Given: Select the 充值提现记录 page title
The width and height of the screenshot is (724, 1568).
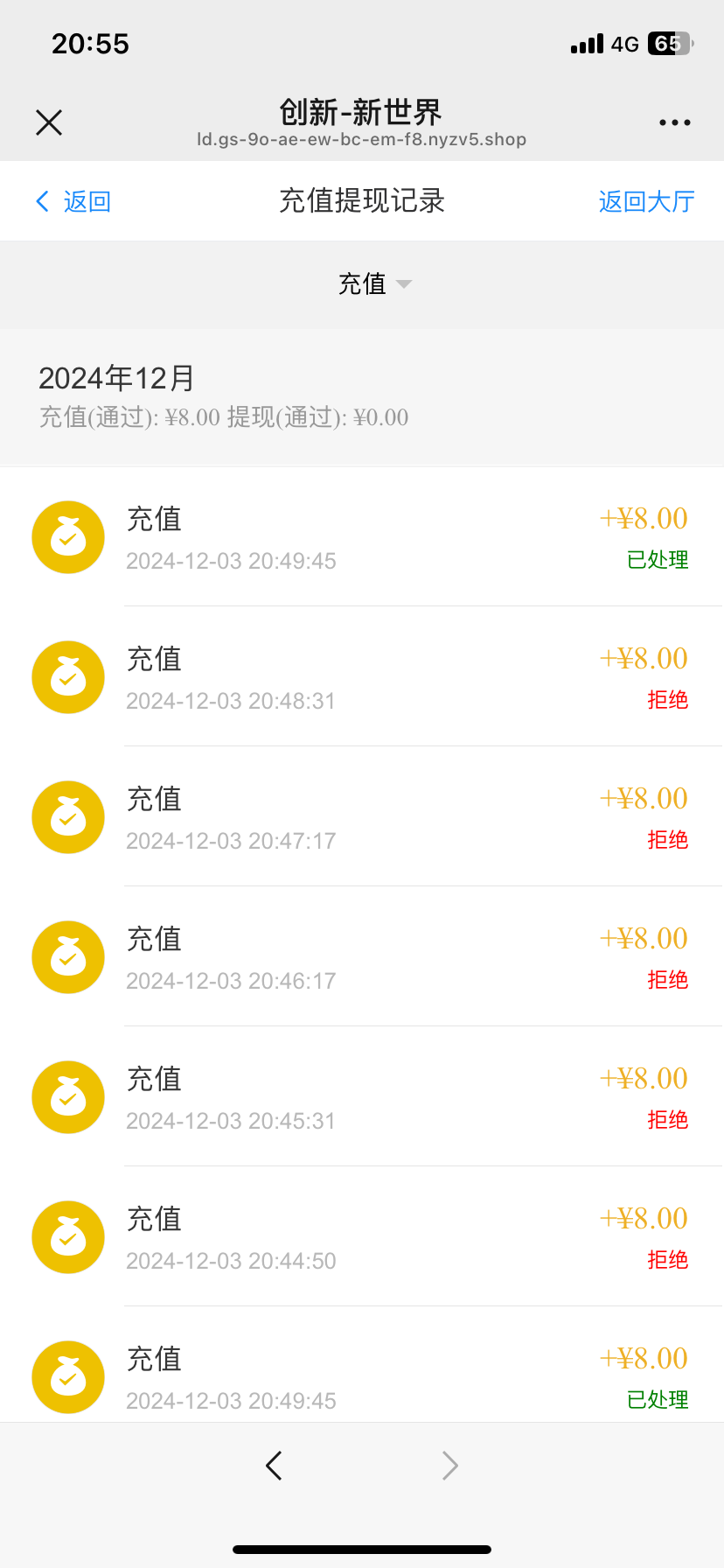Looking at the screenshot, I should tap(362, 201).
